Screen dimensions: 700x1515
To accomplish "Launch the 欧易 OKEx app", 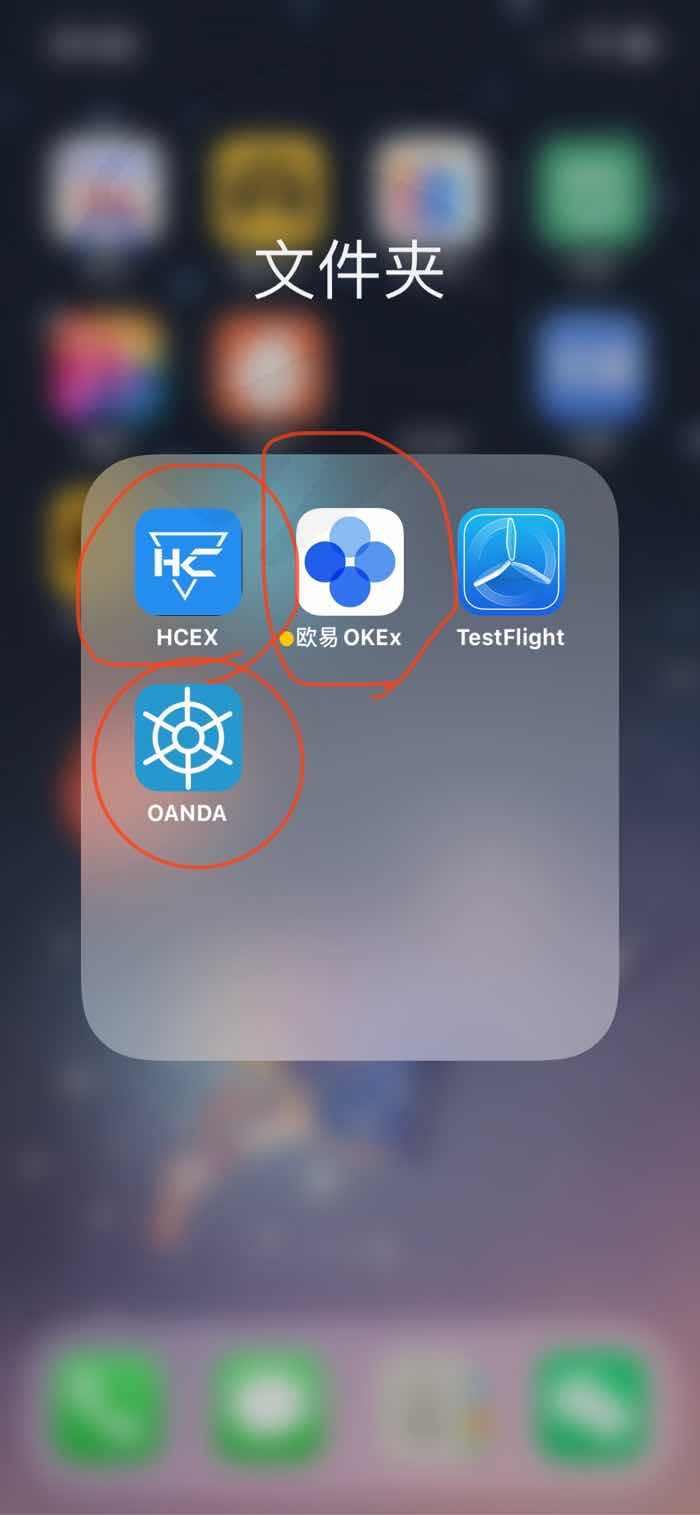I will tap(350, 561).
